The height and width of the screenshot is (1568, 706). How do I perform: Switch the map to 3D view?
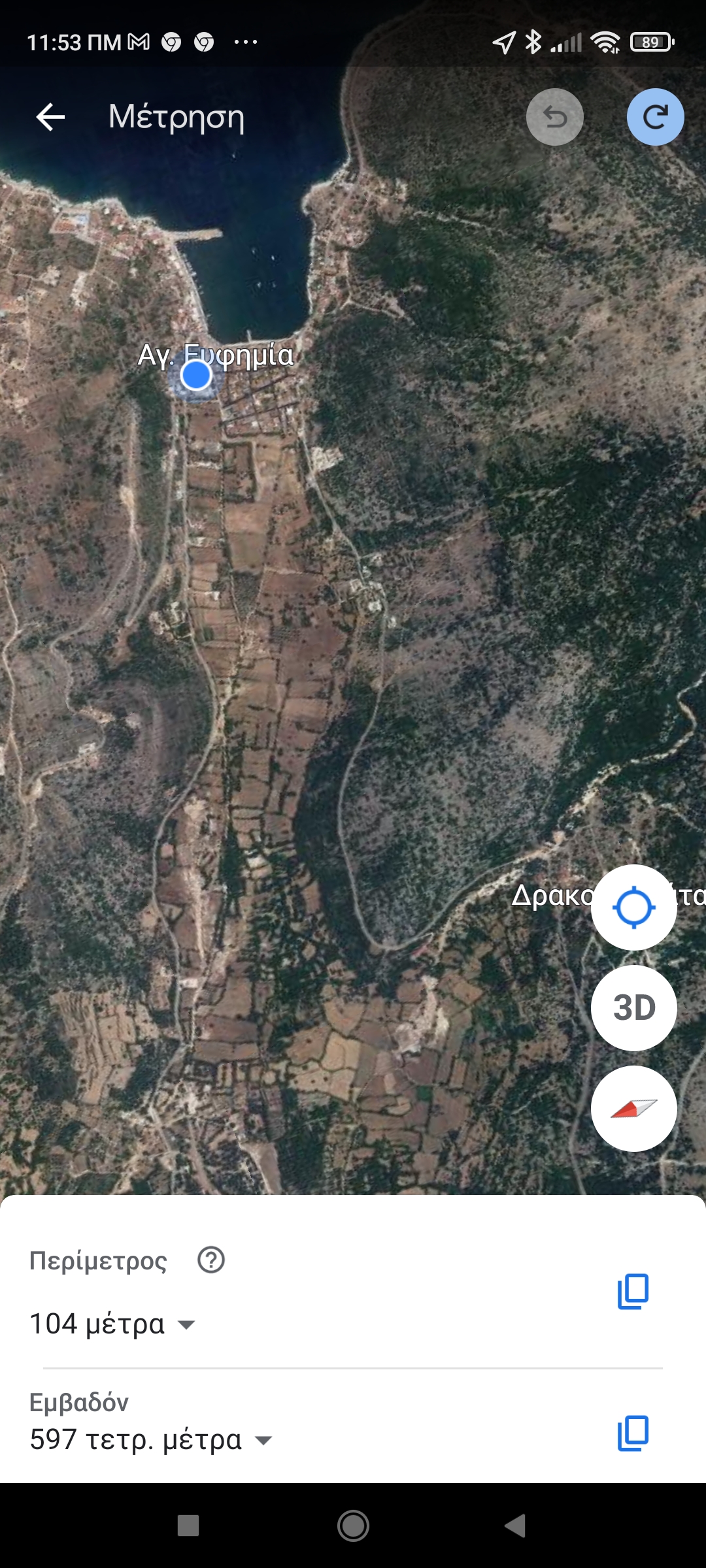click(633, 1008)
